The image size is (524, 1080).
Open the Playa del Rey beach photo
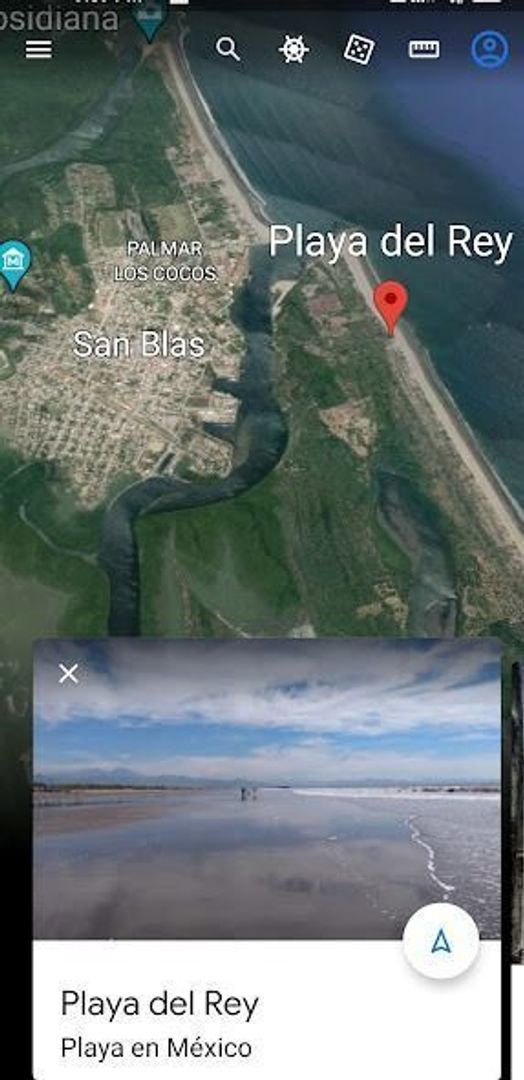click(267, 788)
